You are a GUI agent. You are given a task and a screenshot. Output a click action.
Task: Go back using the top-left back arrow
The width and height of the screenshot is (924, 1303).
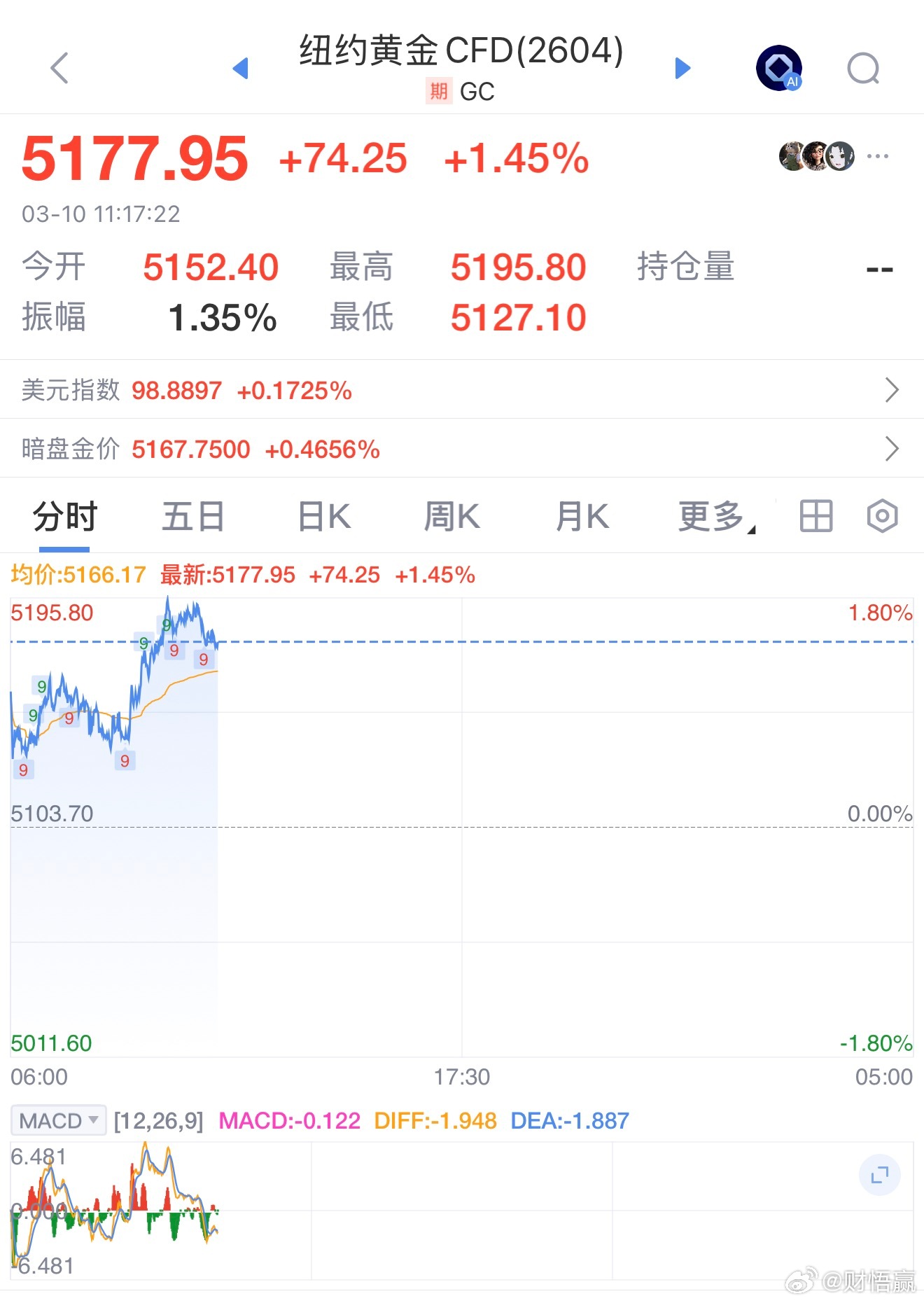[x=59, y=68]
